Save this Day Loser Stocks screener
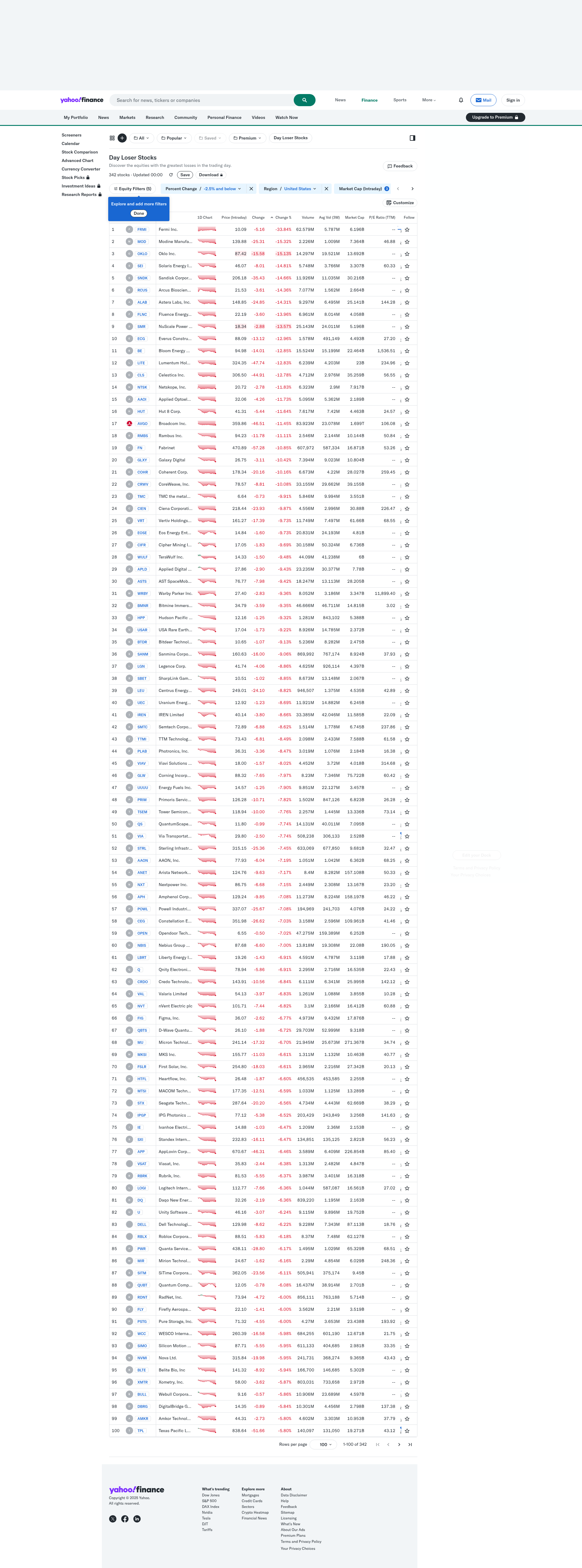This screenshot has height=1568, width=582. (185, 175)
